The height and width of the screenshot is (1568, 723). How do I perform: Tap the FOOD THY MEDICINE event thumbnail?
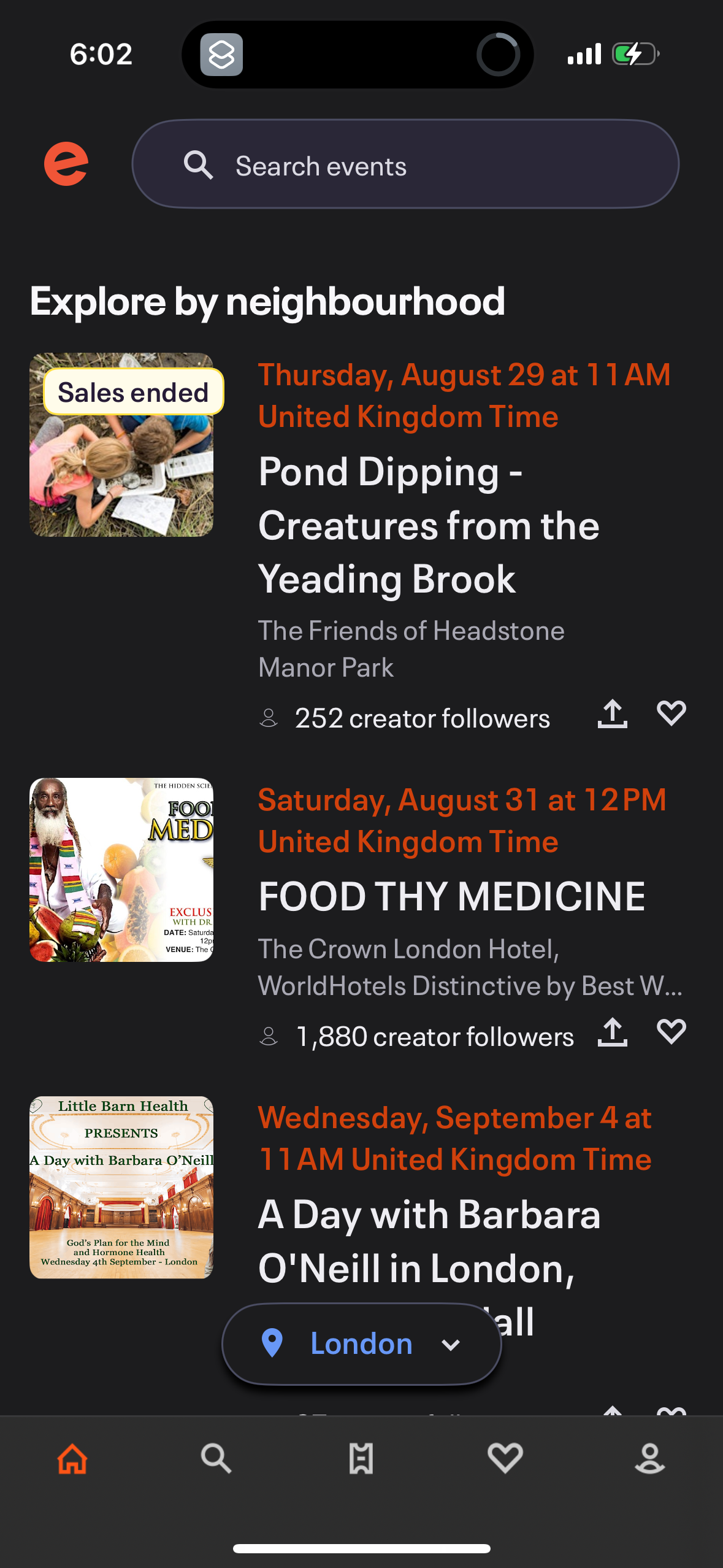tap(121, 871)
